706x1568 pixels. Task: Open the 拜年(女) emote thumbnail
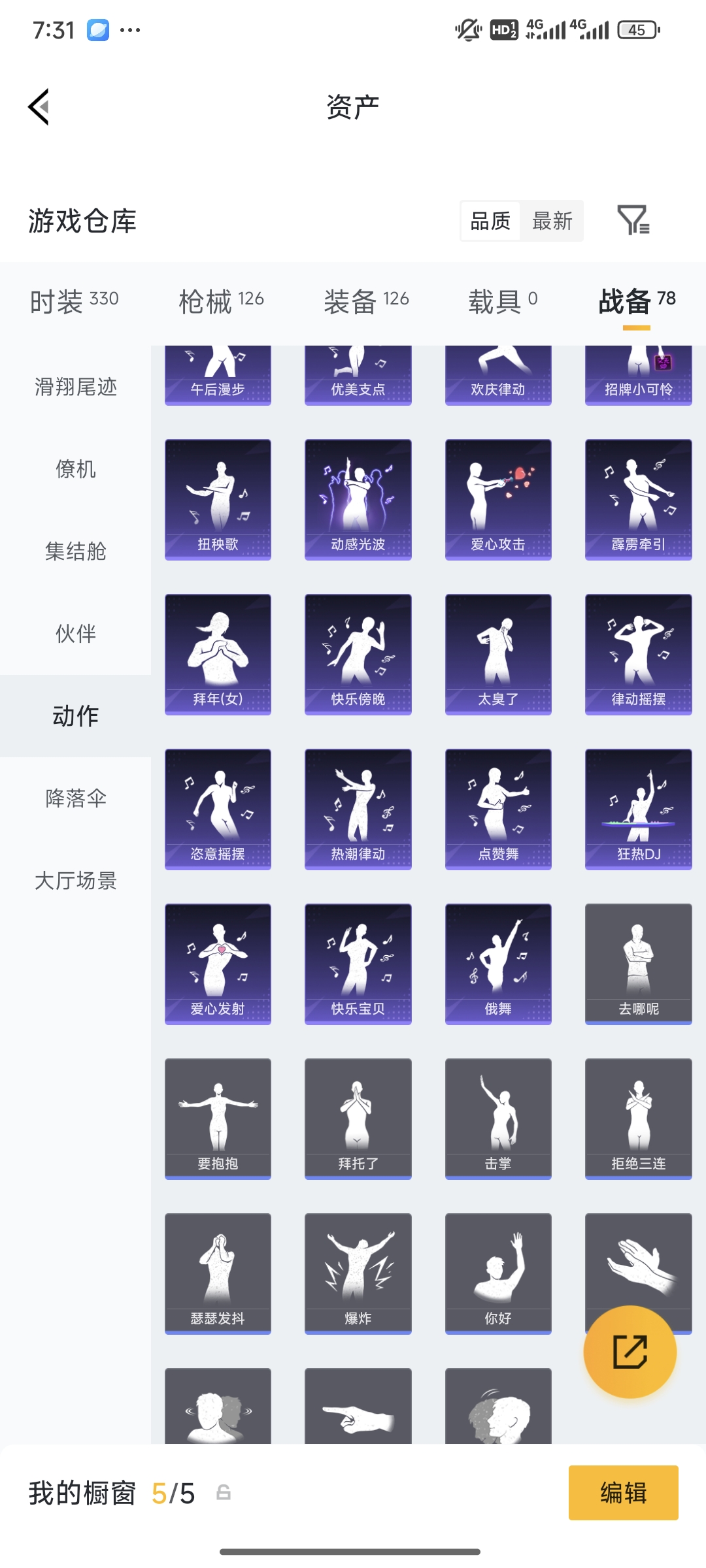point(218,653)
